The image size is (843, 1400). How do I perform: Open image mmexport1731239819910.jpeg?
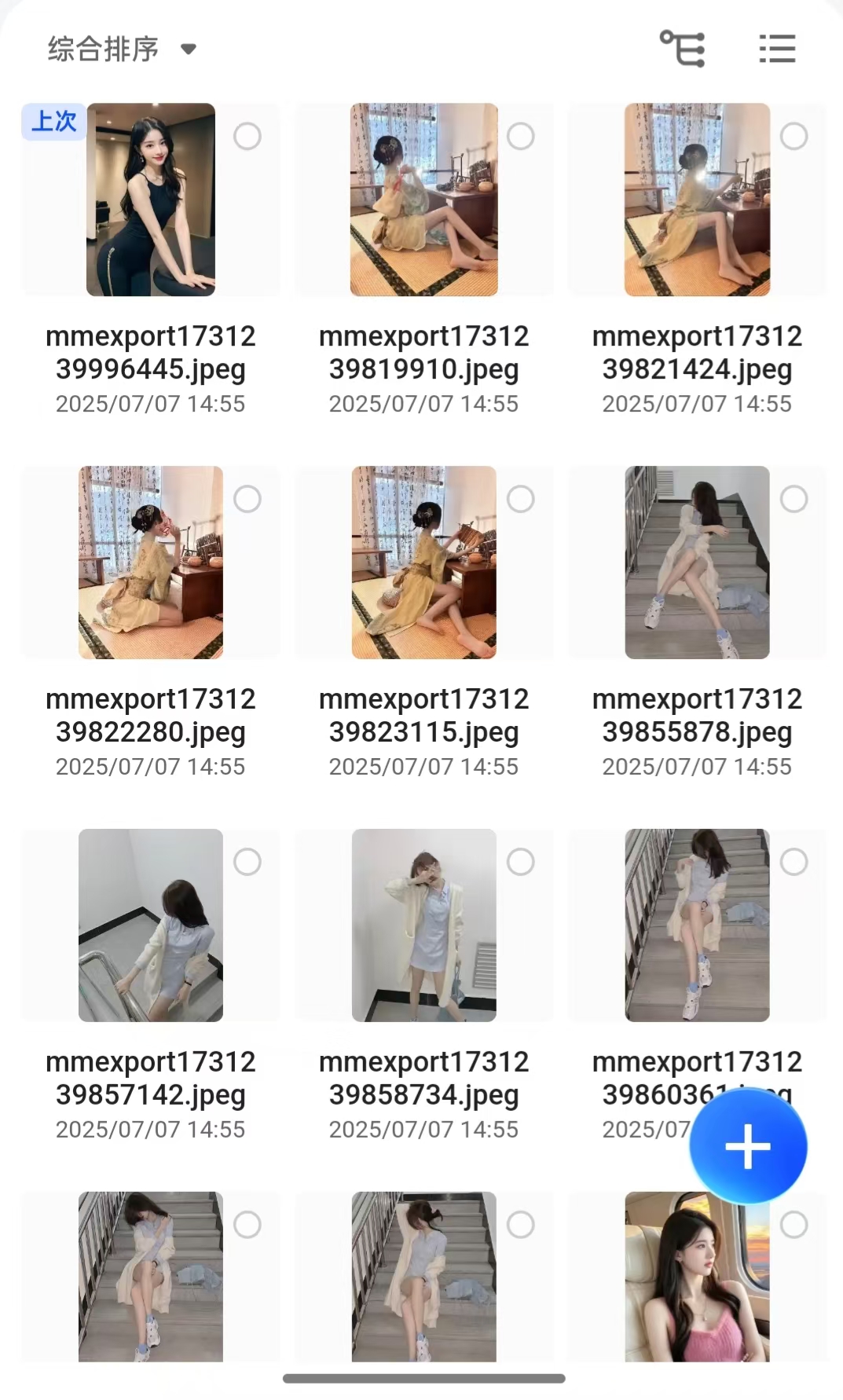click(x=423, y=200)
